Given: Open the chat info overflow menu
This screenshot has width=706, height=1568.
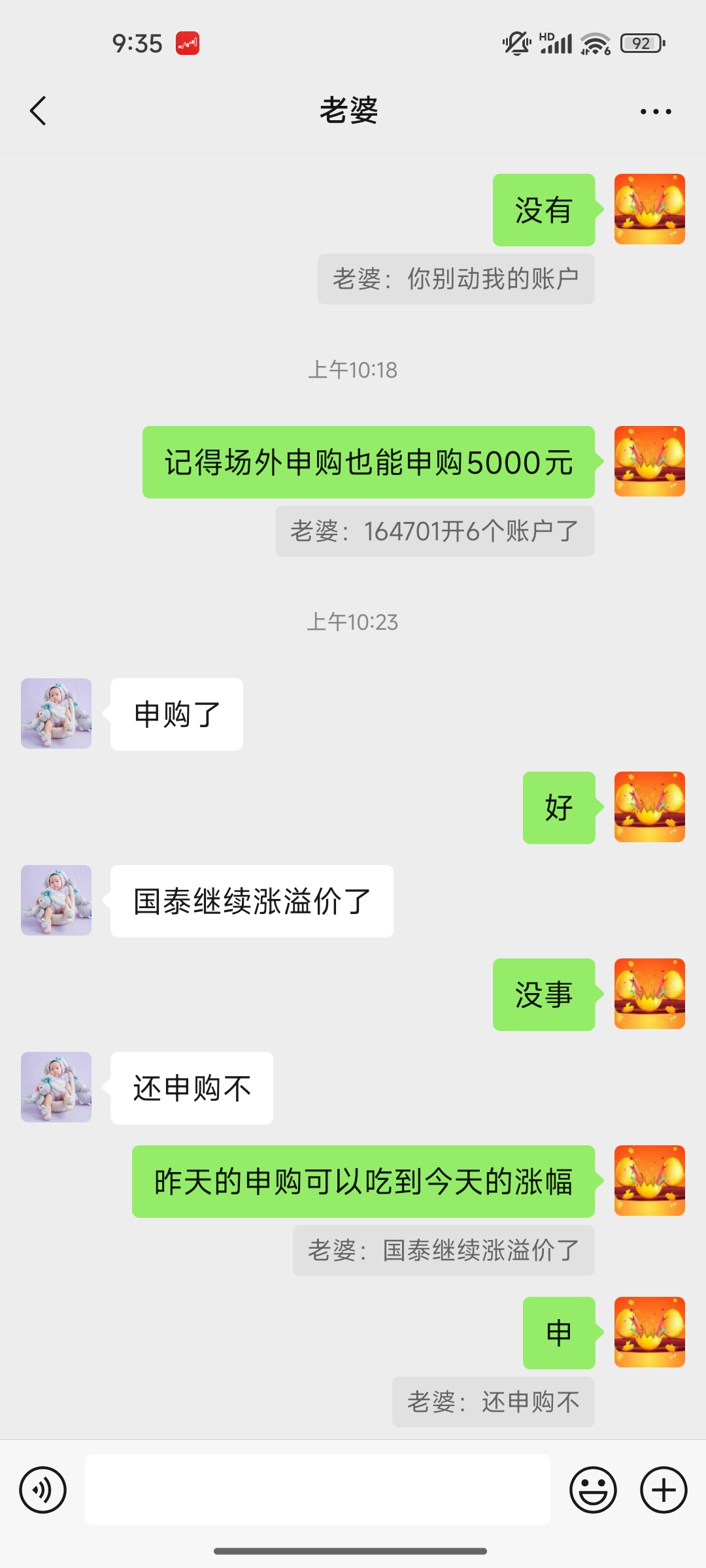Looking at the screenshot, I should (656, 112).
